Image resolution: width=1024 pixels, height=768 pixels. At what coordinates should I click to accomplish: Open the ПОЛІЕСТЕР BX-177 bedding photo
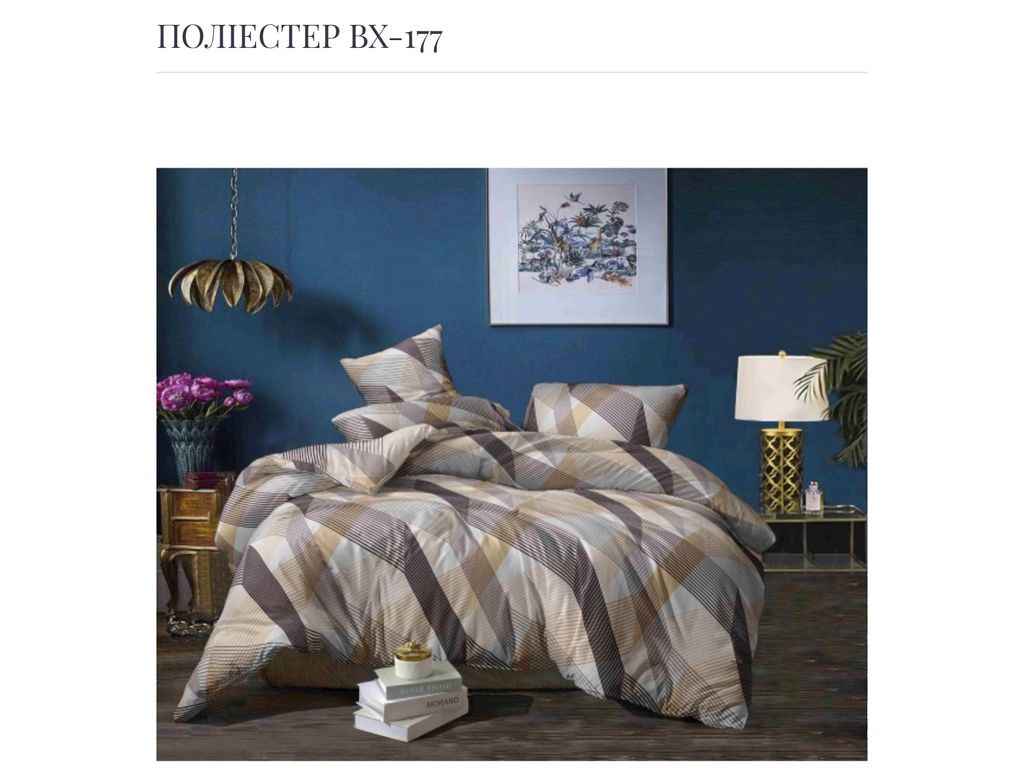pos(511,464)
